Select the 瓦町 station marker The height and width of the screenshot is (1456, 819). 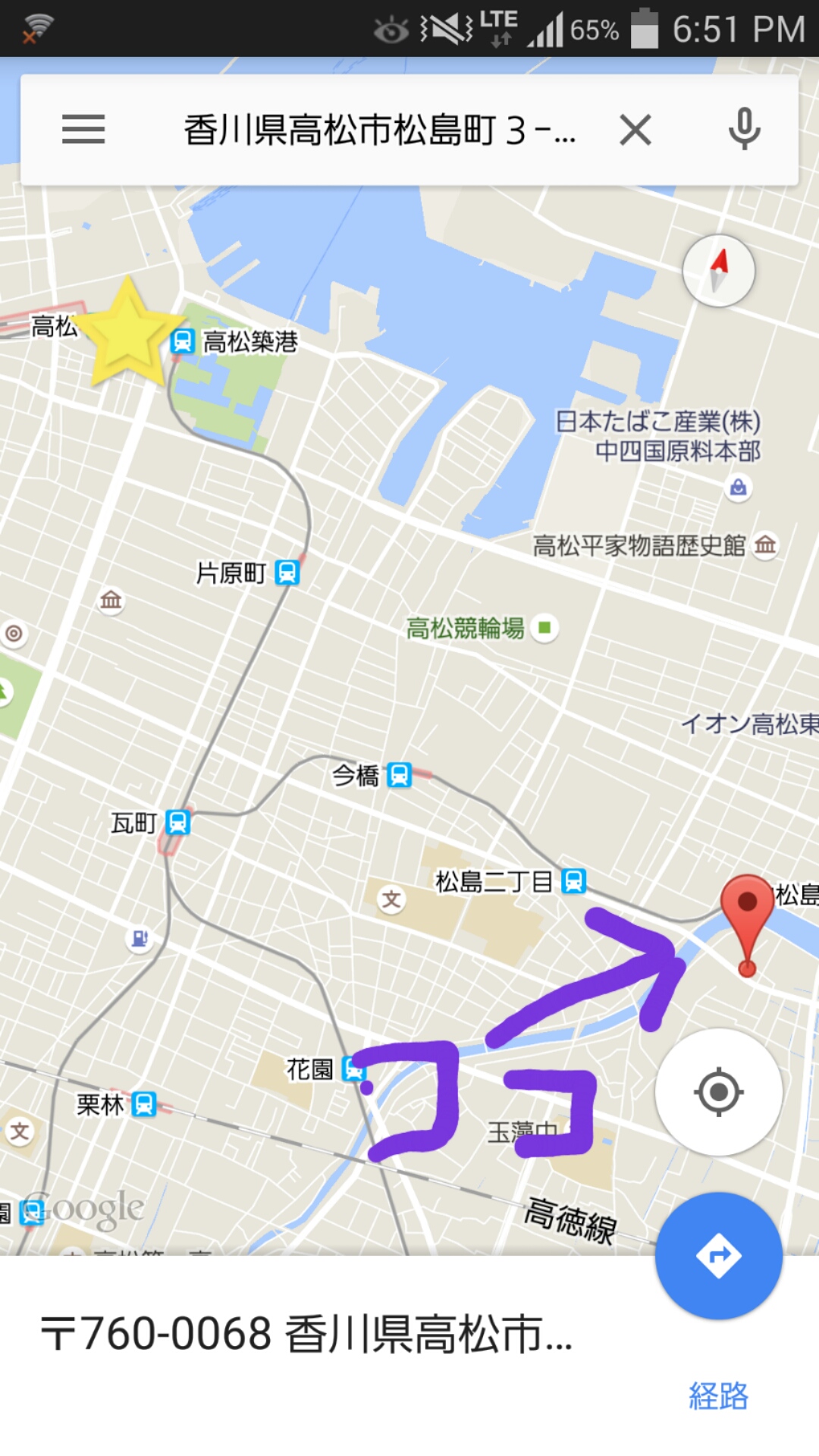(178, 822)
